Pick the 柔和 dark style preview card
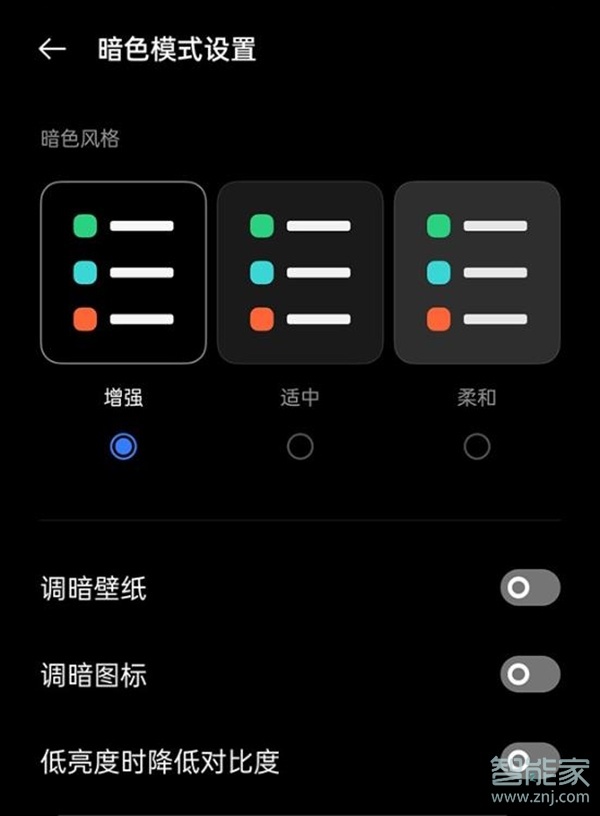The width and height of the screenshot is (600, 816). pos(477,272)
